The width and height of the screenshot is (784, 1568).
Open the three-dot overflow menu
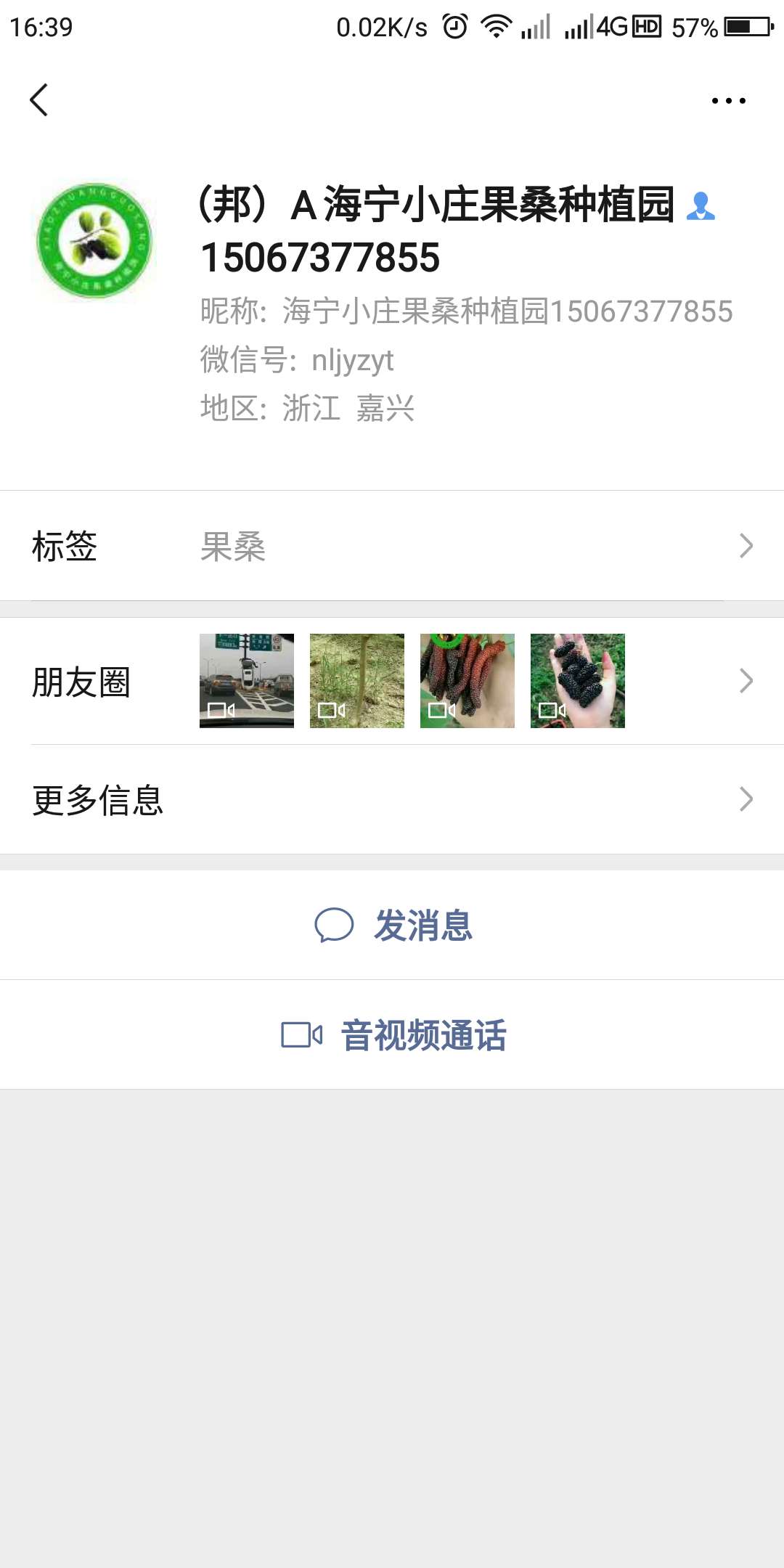pos(729,101)
